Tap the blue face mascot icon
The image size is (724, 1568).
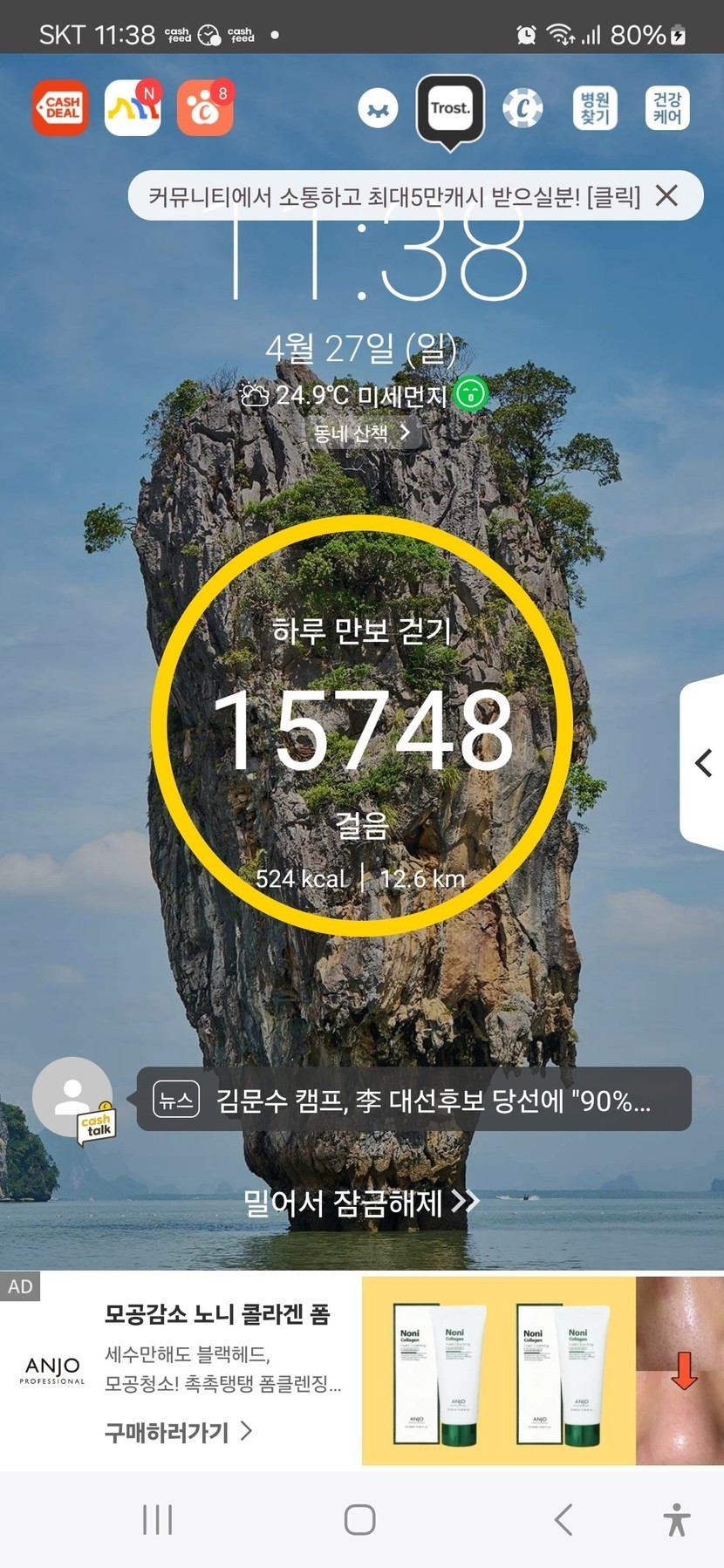click(x=378, y=108)
